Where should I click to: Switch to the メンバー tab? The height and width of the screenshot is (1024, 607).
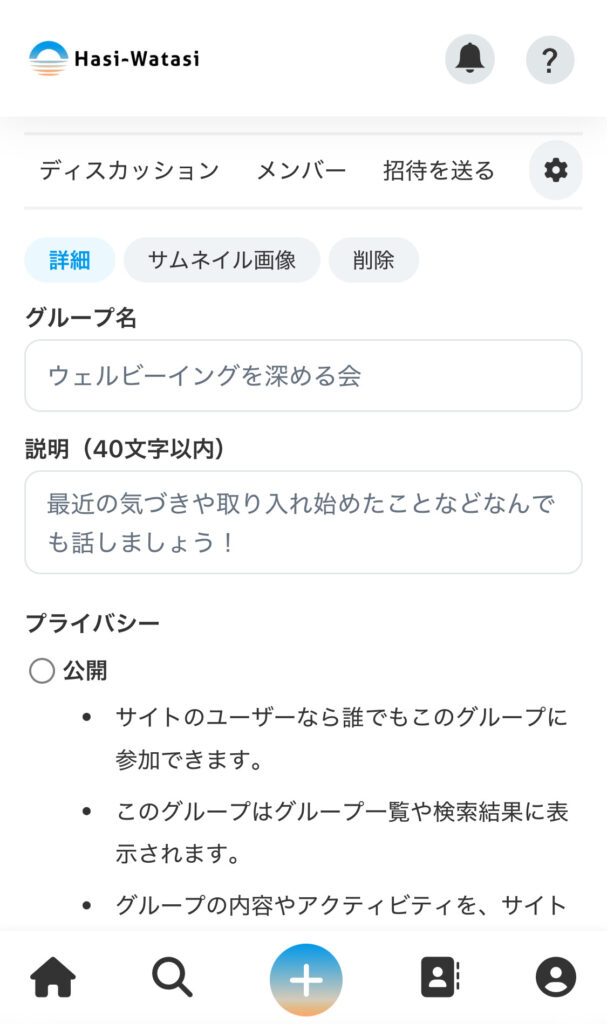301,171
